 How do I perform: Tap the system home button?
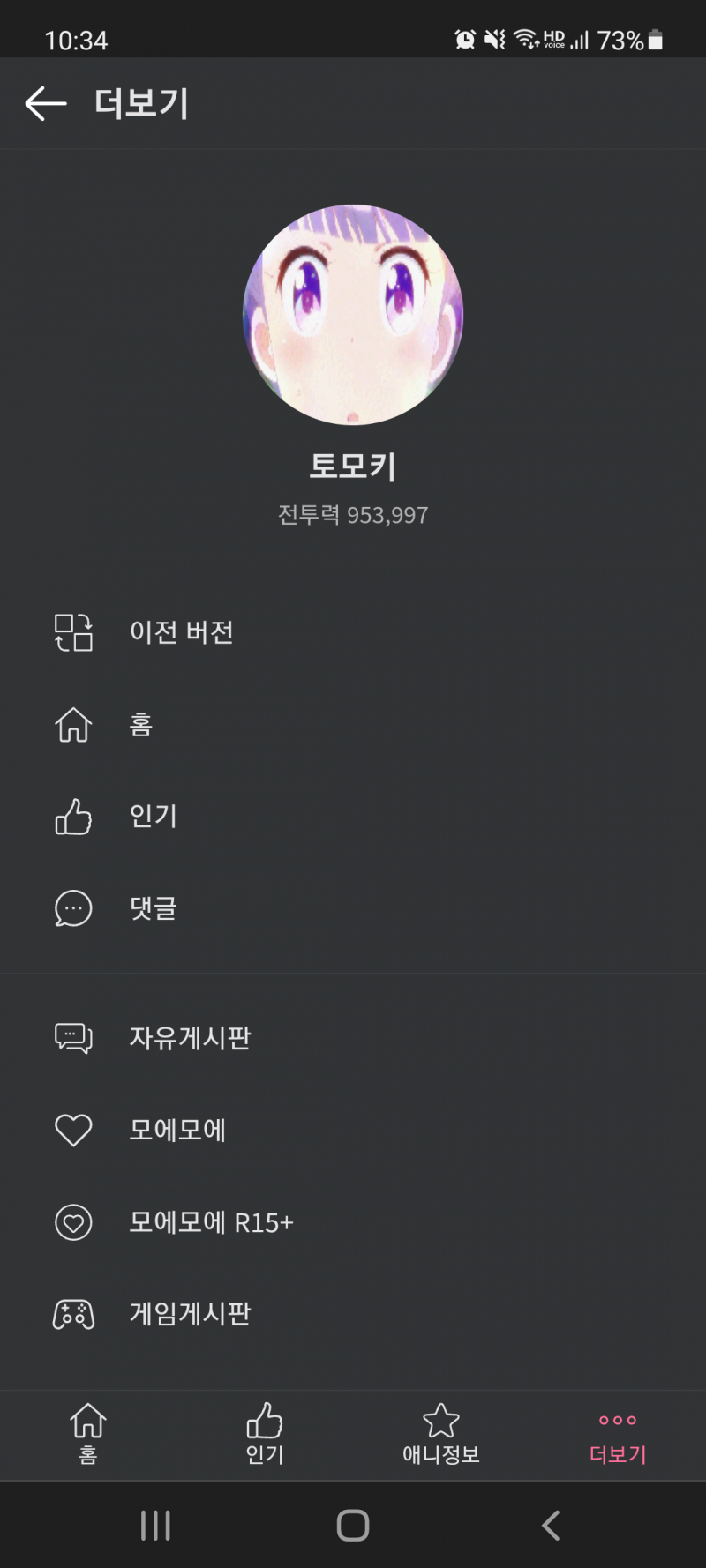click(353, 1526)
